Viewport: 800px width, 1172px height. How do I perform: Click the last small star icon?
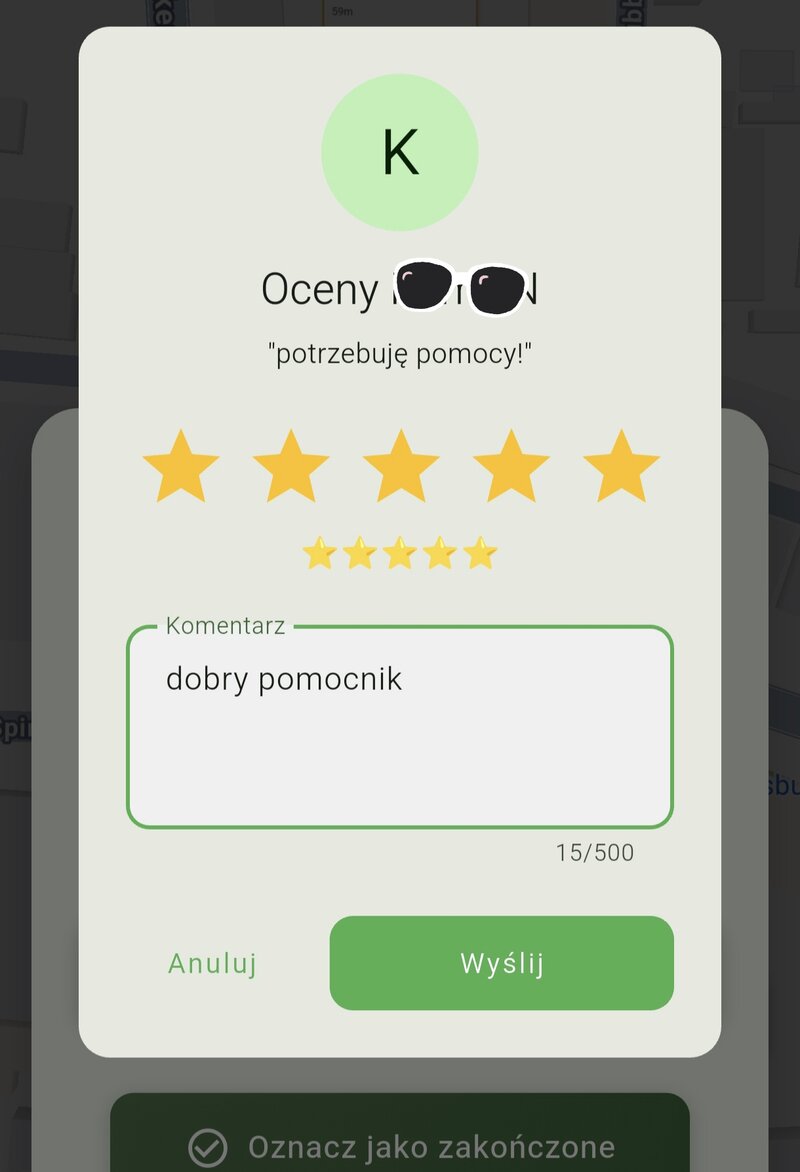pyautogui.click(x=479, y=552)
